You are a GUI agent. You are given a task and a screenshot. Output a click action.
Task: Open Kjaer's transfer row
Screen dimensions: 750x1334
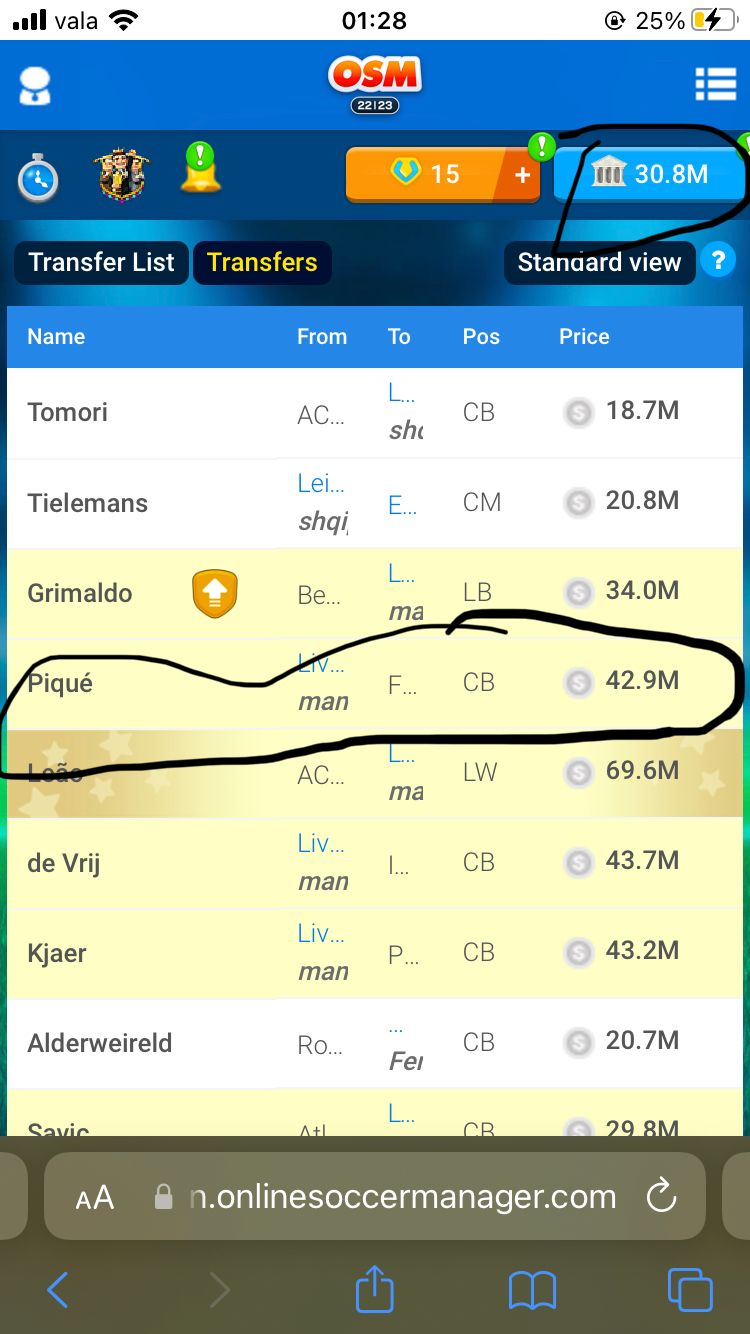(x=375, y=953)
